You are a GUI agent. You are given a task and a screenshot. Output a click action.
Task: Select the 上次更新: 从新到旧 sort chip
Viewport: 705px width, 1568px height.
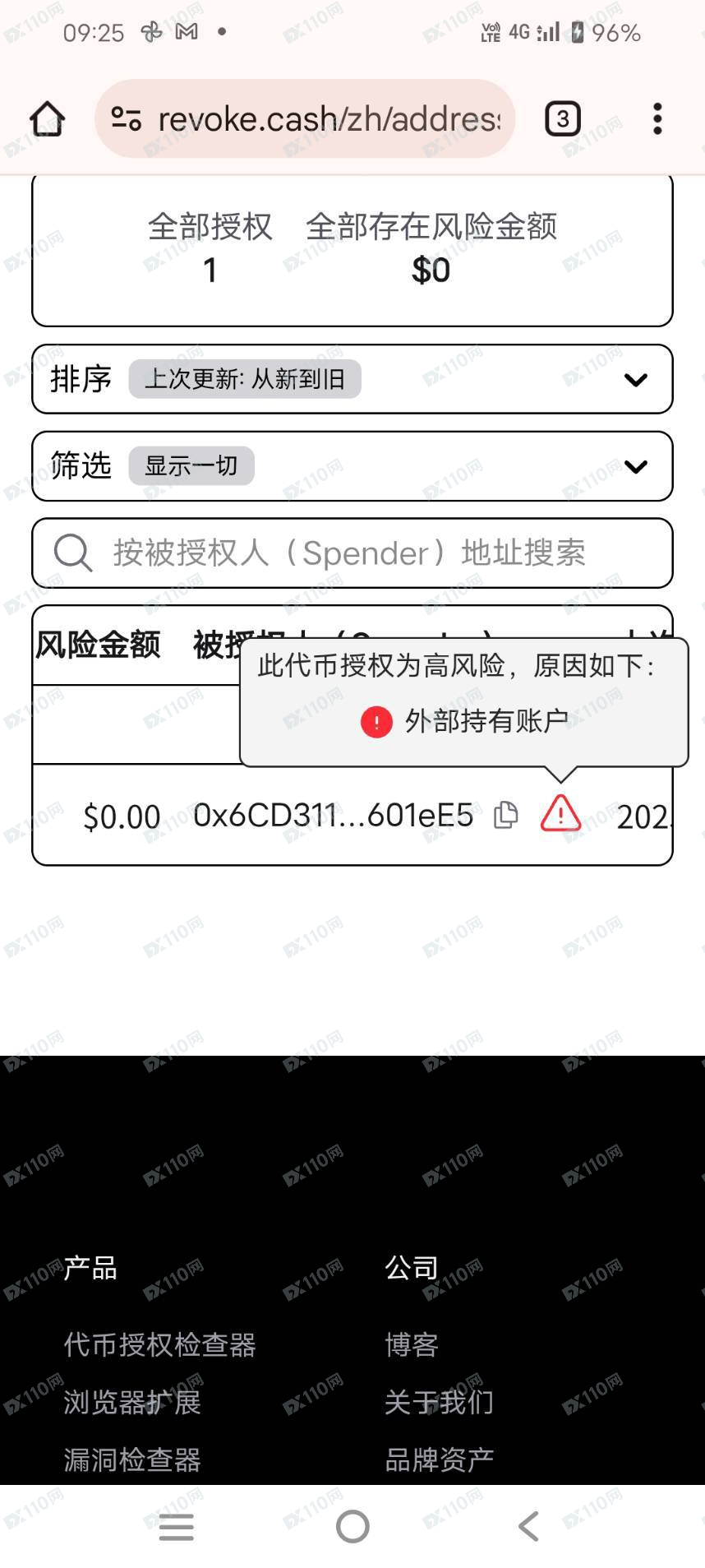[244, 379]
